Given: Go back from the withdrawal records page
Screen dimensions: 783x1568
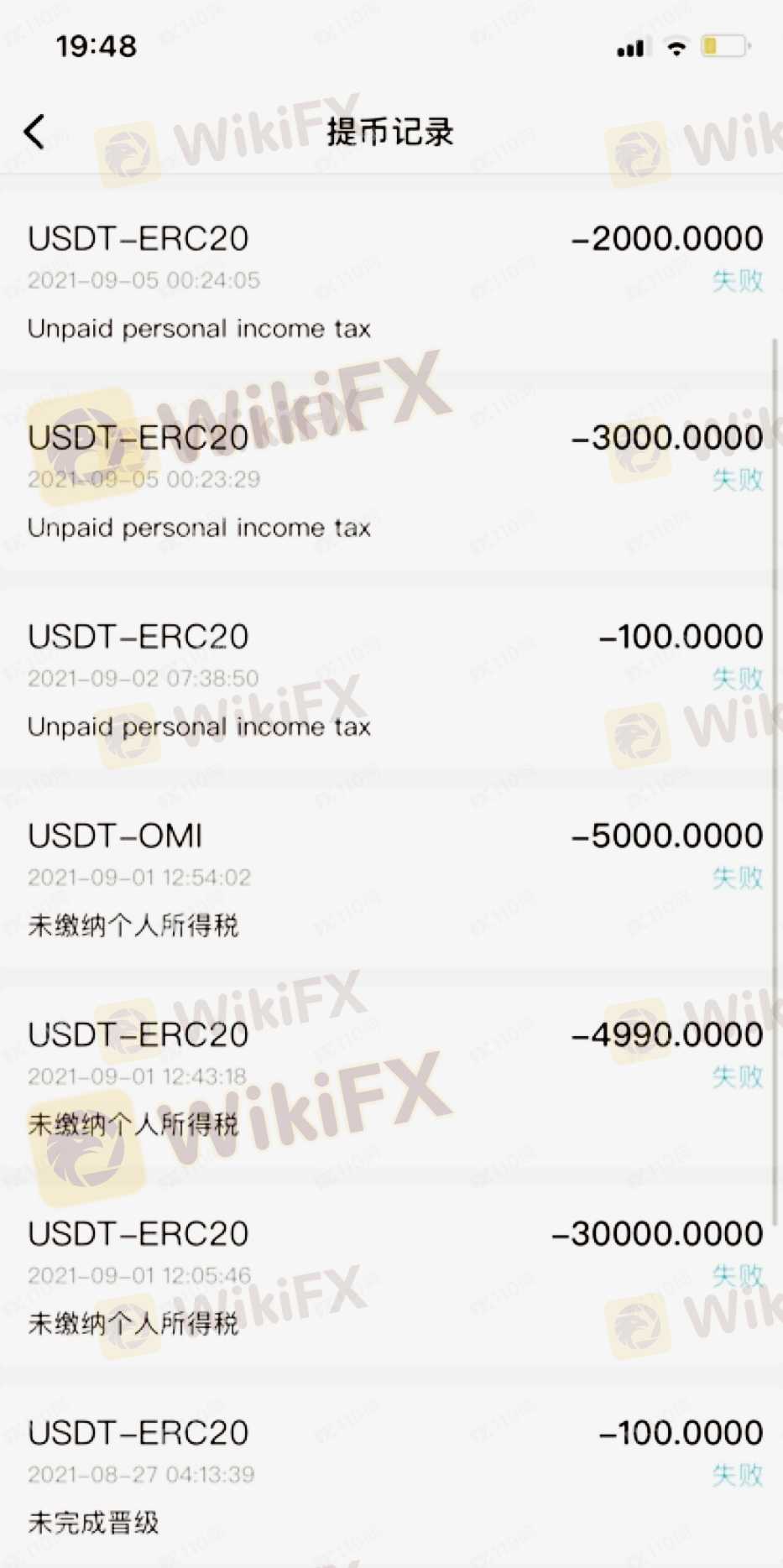Looking at the screenshot, I should 34,132.
